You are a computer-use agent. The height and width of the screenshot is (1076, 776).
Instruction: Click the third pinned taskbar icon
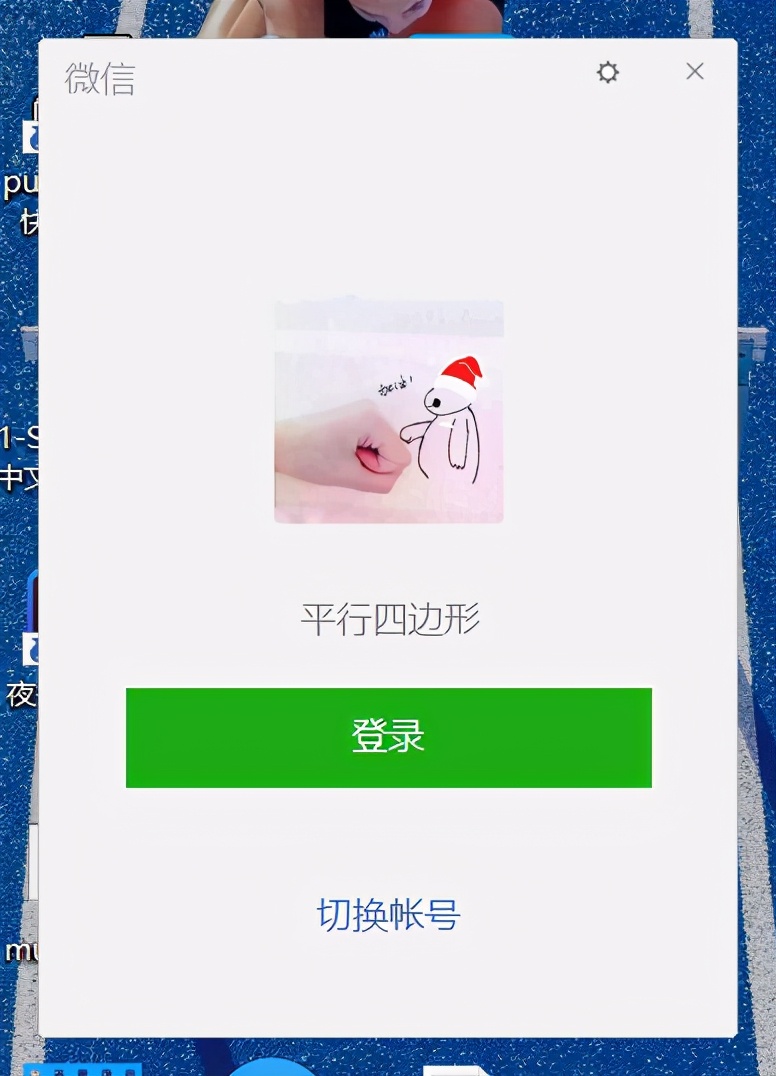click(x=85, y=1071)
